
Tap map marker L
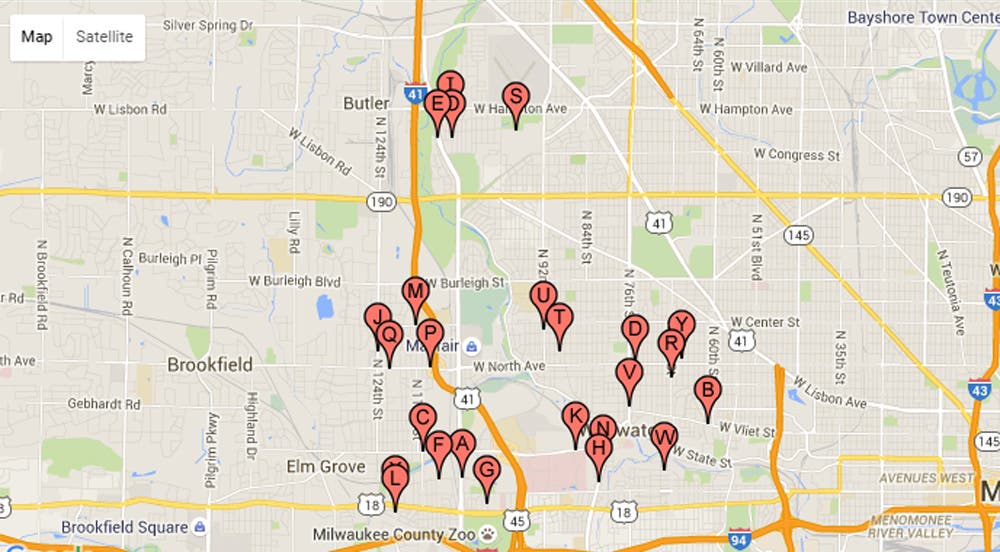[396, 480]
